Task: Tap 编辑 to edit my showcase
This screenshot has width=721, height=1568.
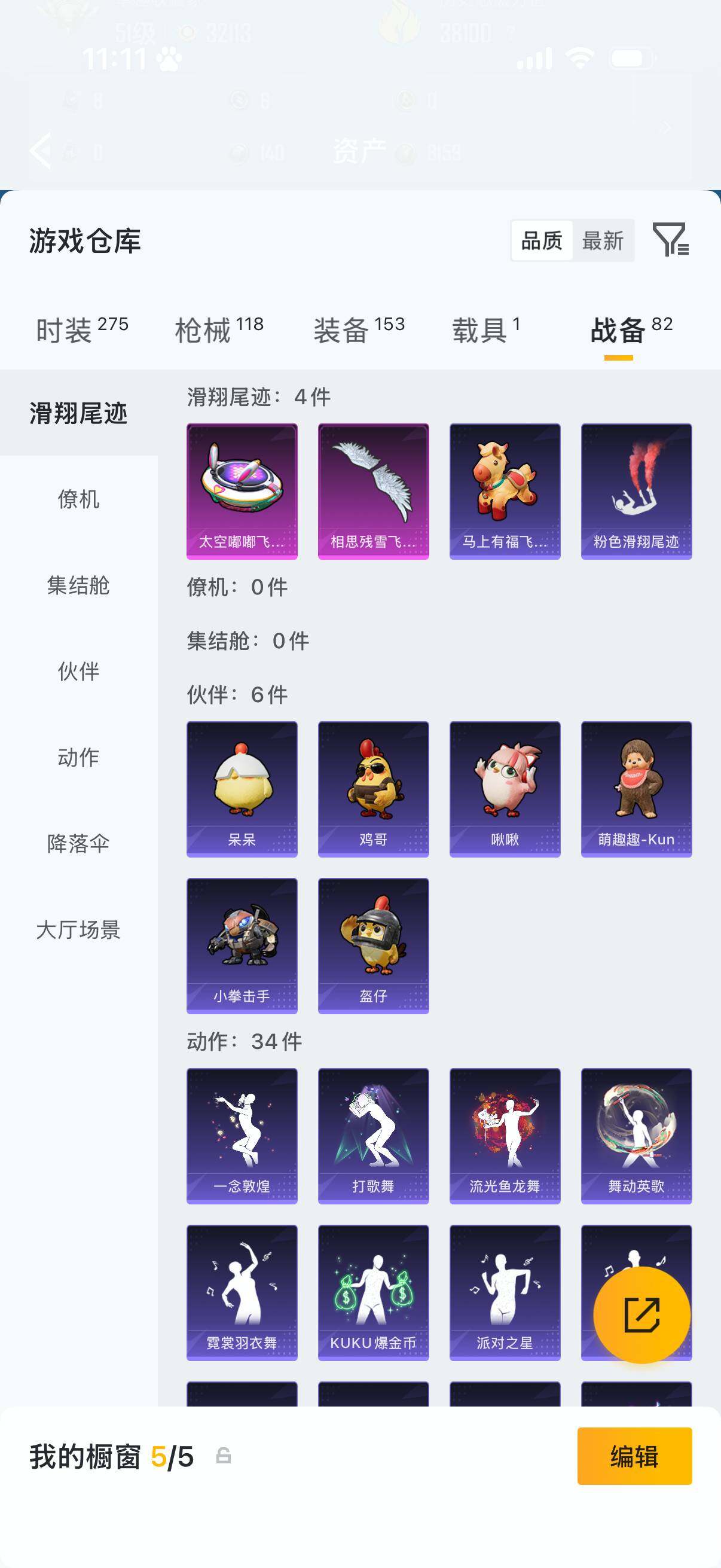Action: 634,1456
